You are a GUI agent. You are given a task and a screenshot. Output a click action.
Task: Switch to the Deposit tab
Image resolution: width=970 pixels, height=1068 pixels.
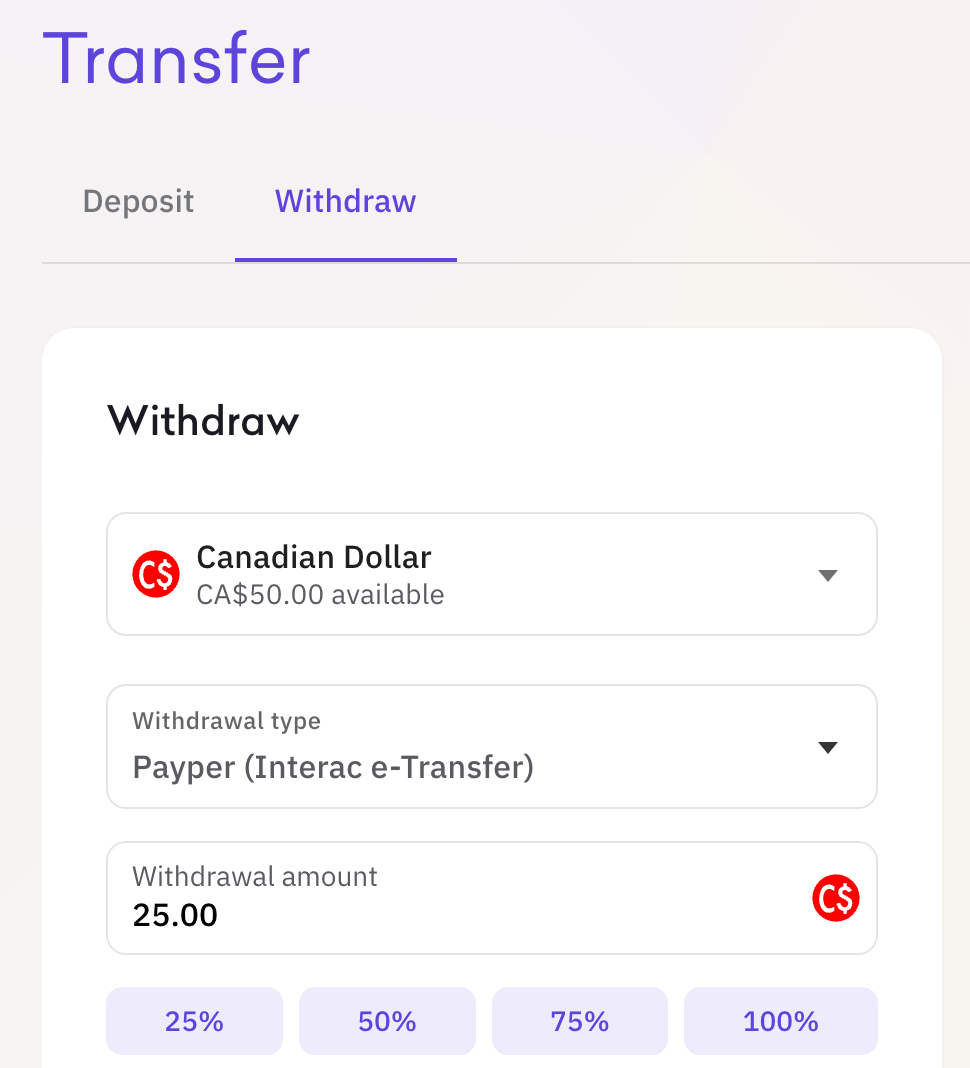tap(138, 201)
